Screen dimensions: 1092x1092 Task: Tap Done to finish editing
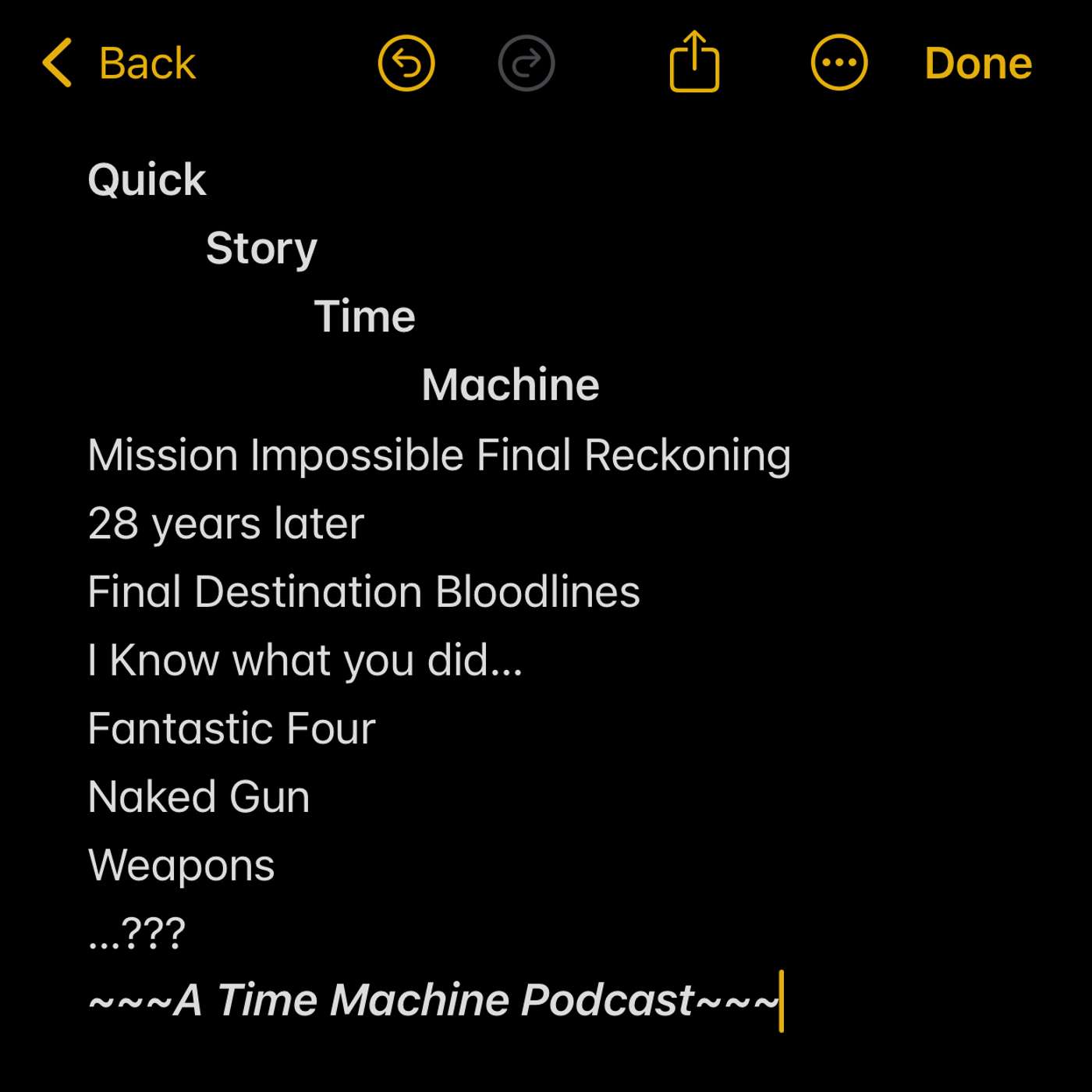978,63
